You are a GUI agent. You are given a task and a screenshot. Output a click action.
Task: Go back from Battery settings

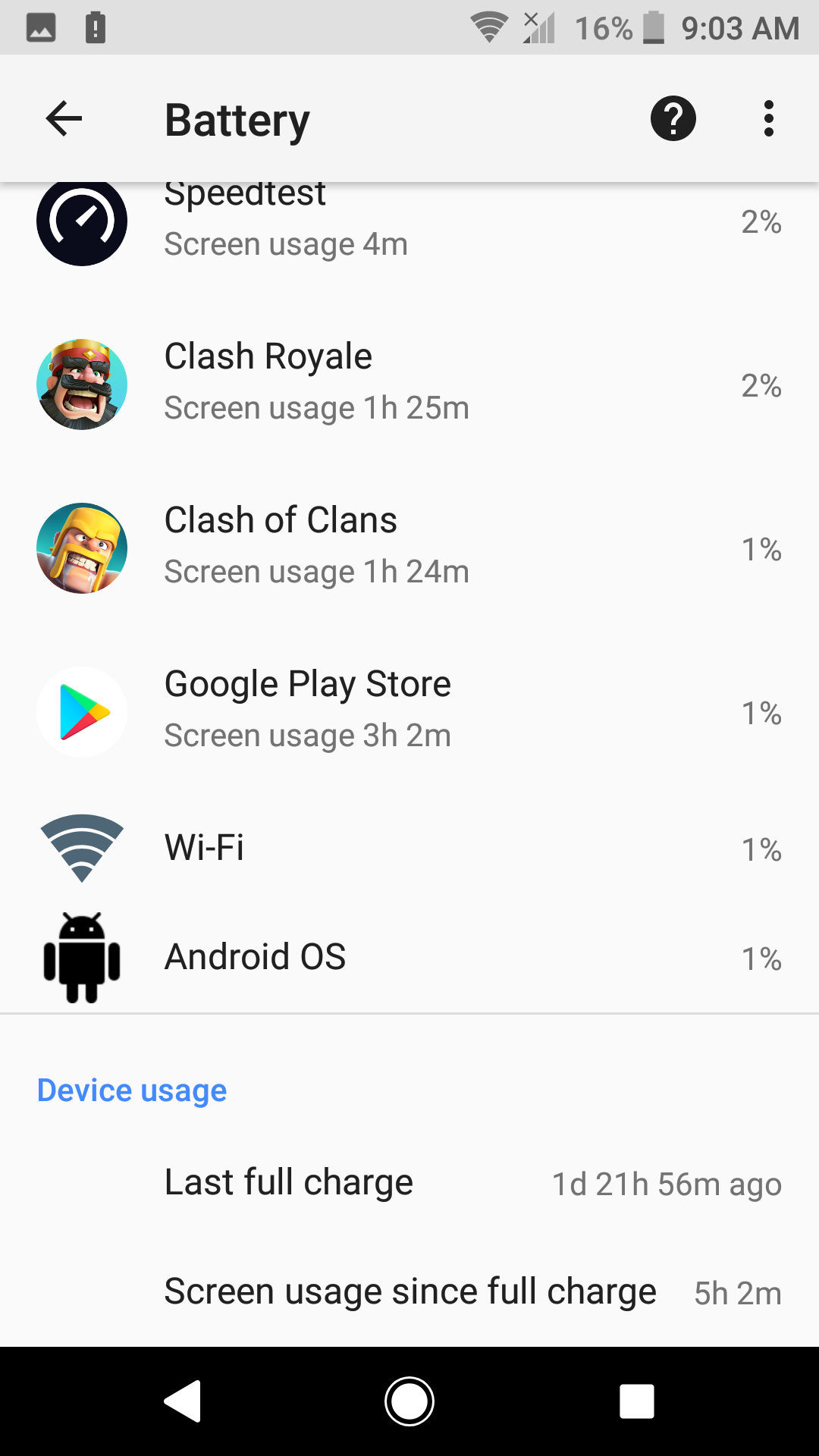(64, 119)
